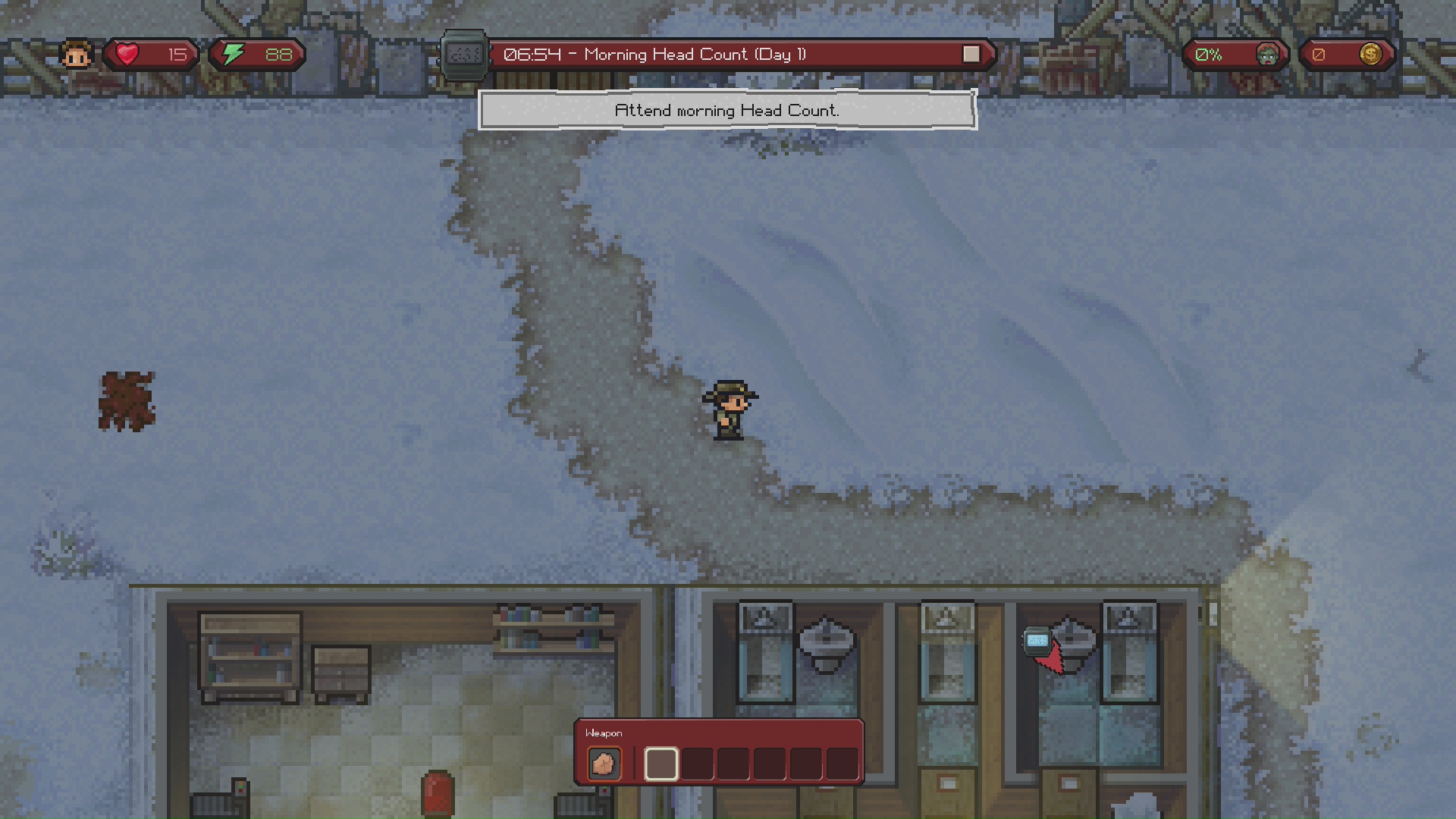Select the fist weapon slot
Viewport: 1456px width, 819px height.
[604, 764]
